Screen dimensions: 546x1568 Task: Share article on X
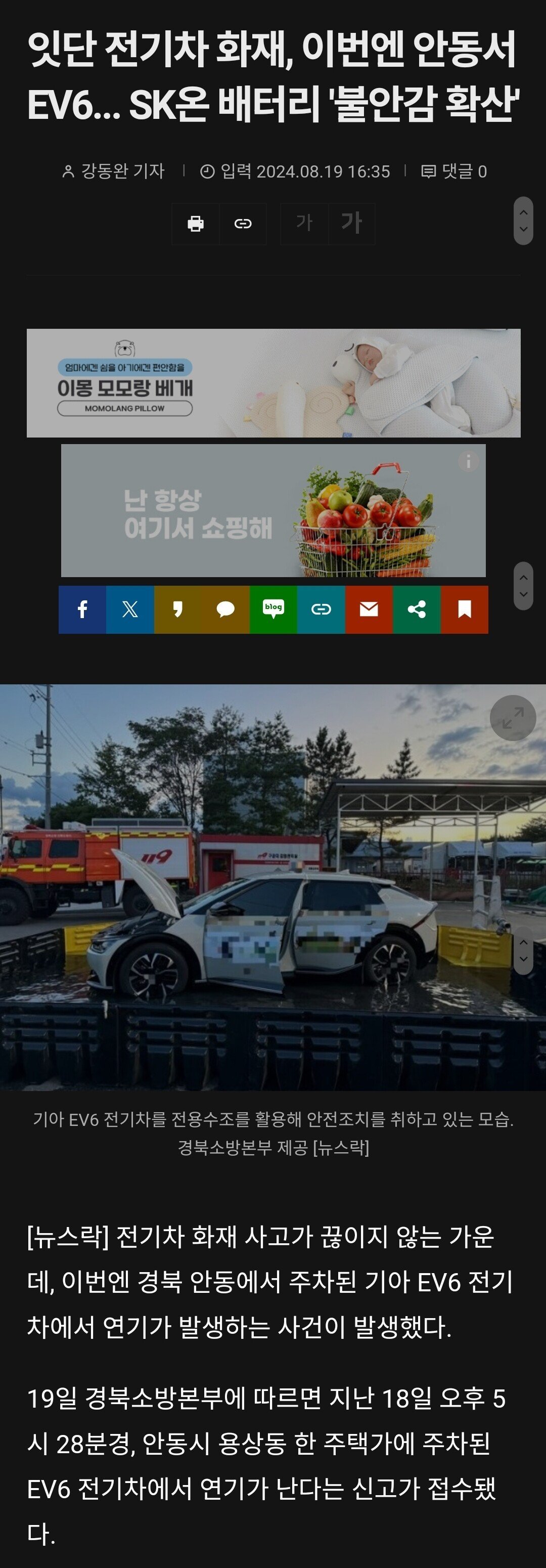[129, 609]
